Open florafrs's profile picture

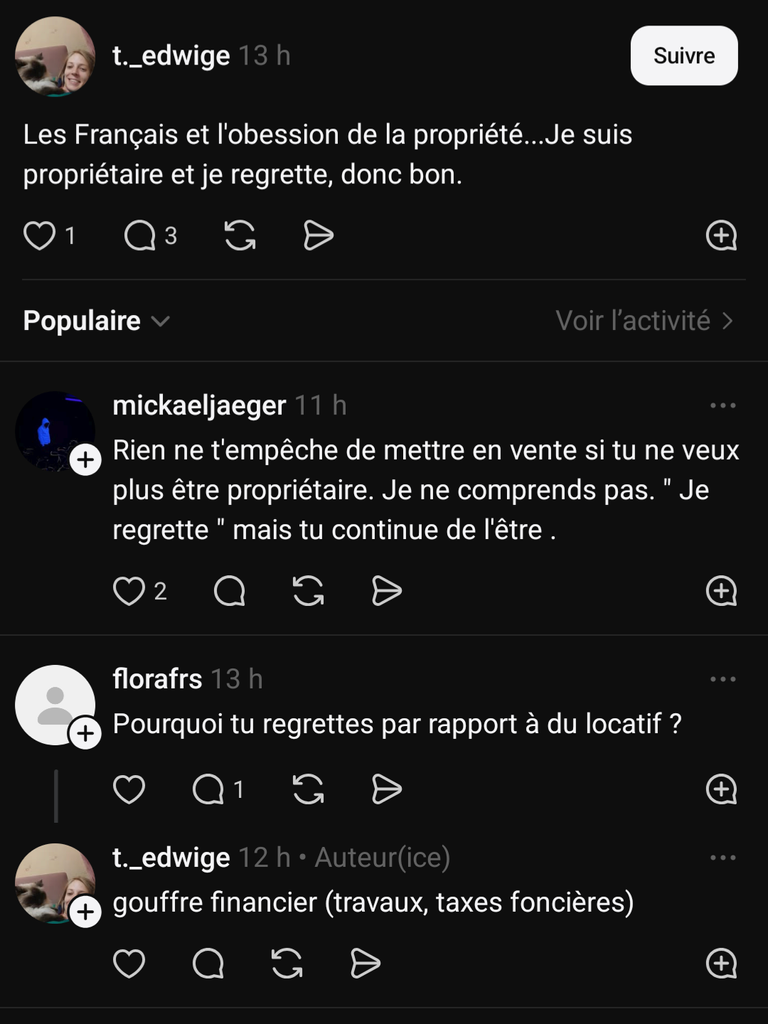coord(55,704)
